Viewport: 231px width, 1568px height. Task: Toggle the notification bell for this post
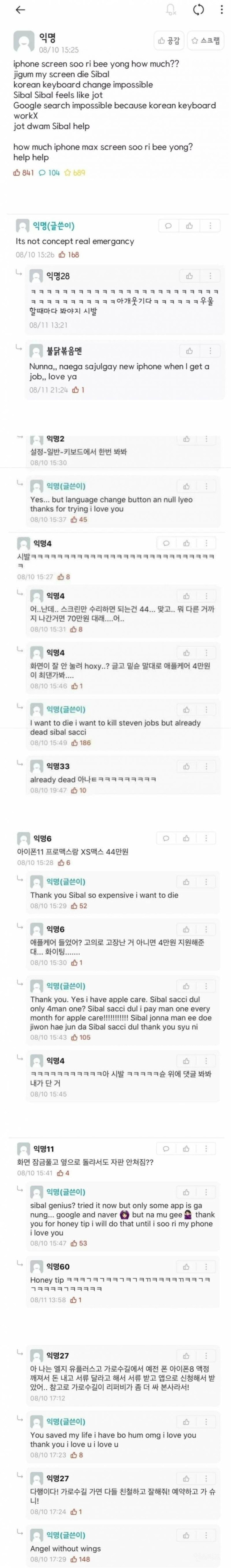pyautogui.click(x=171, y=10)
